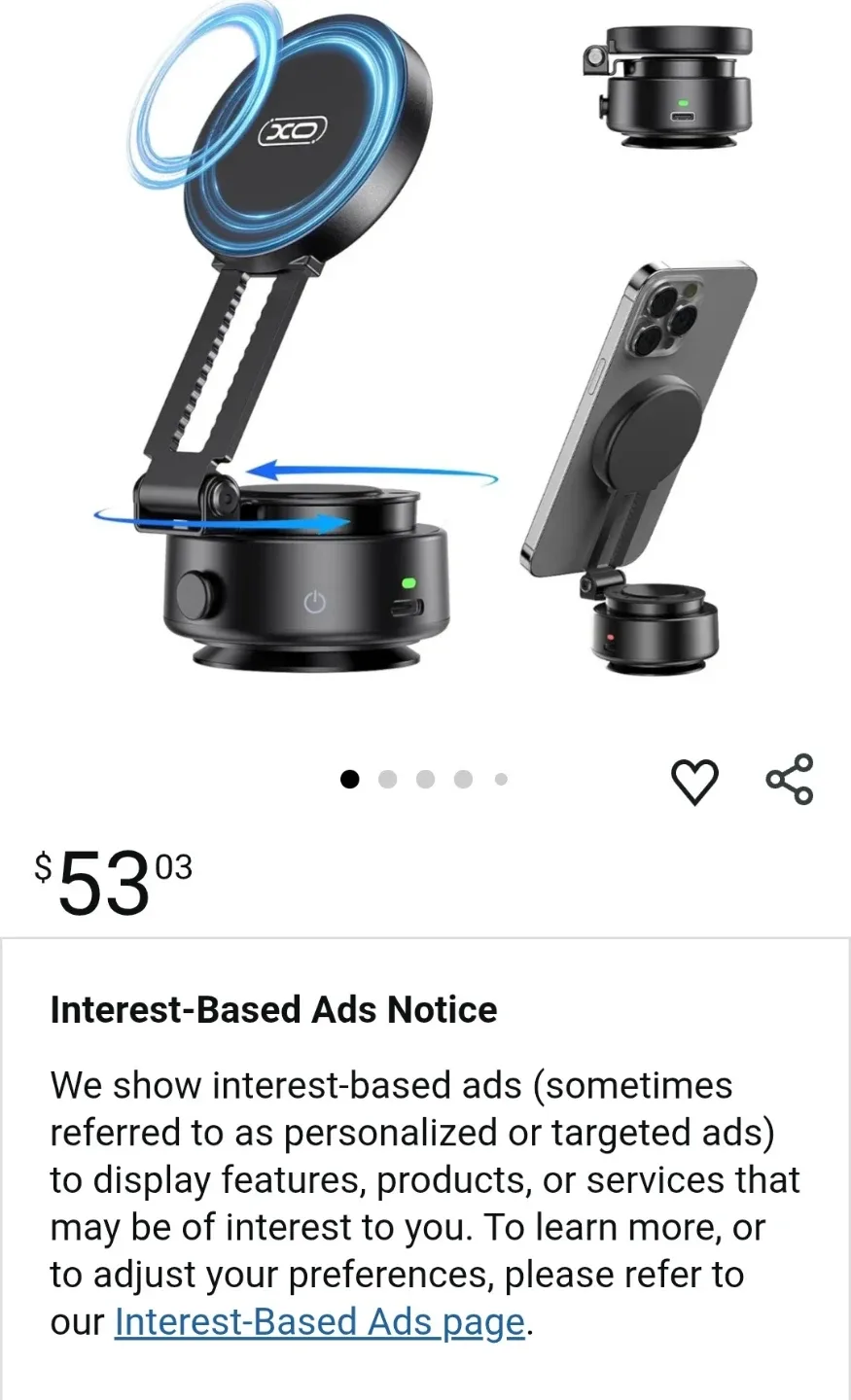Share this product listing

[x=789, y=779]
